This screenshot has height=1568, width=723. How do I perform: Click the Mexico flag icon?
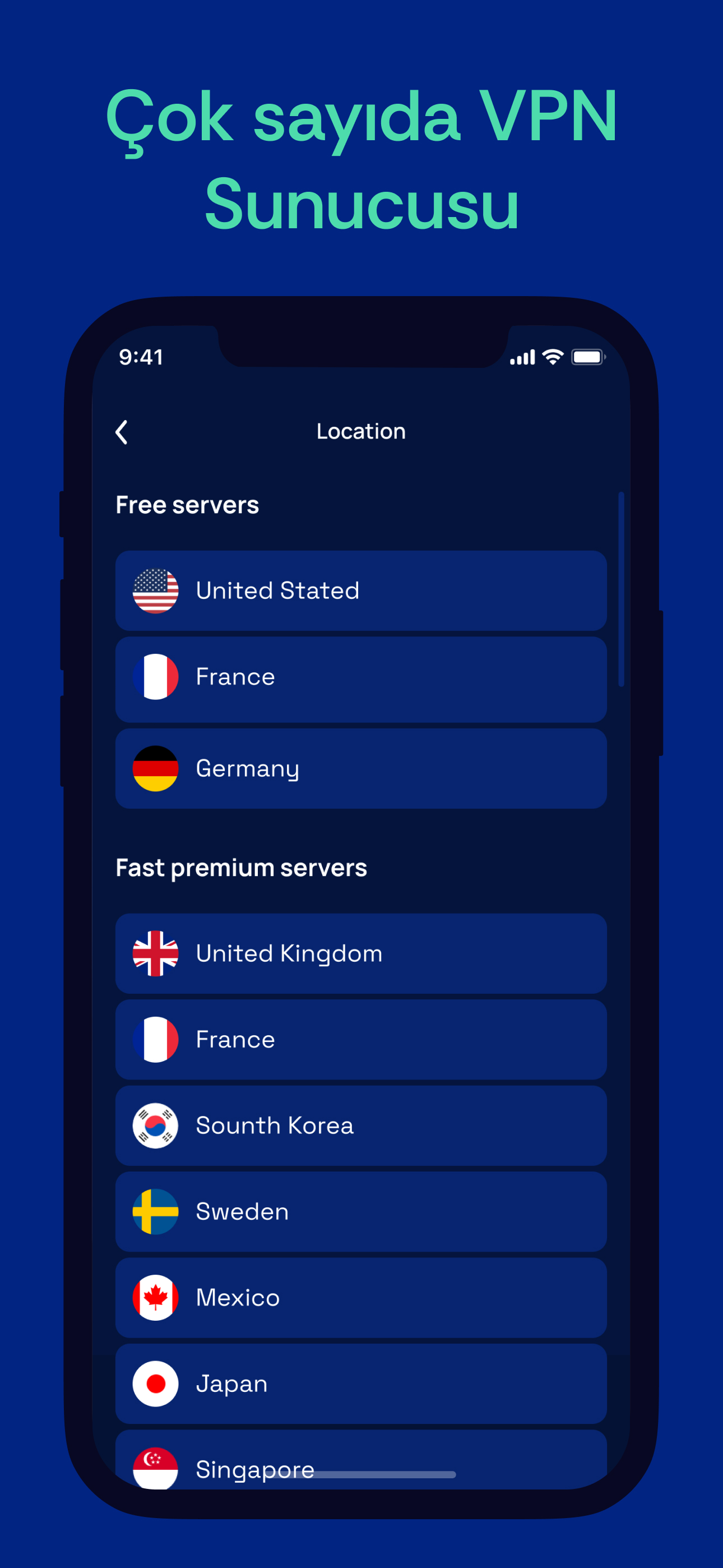(156, 1297)
